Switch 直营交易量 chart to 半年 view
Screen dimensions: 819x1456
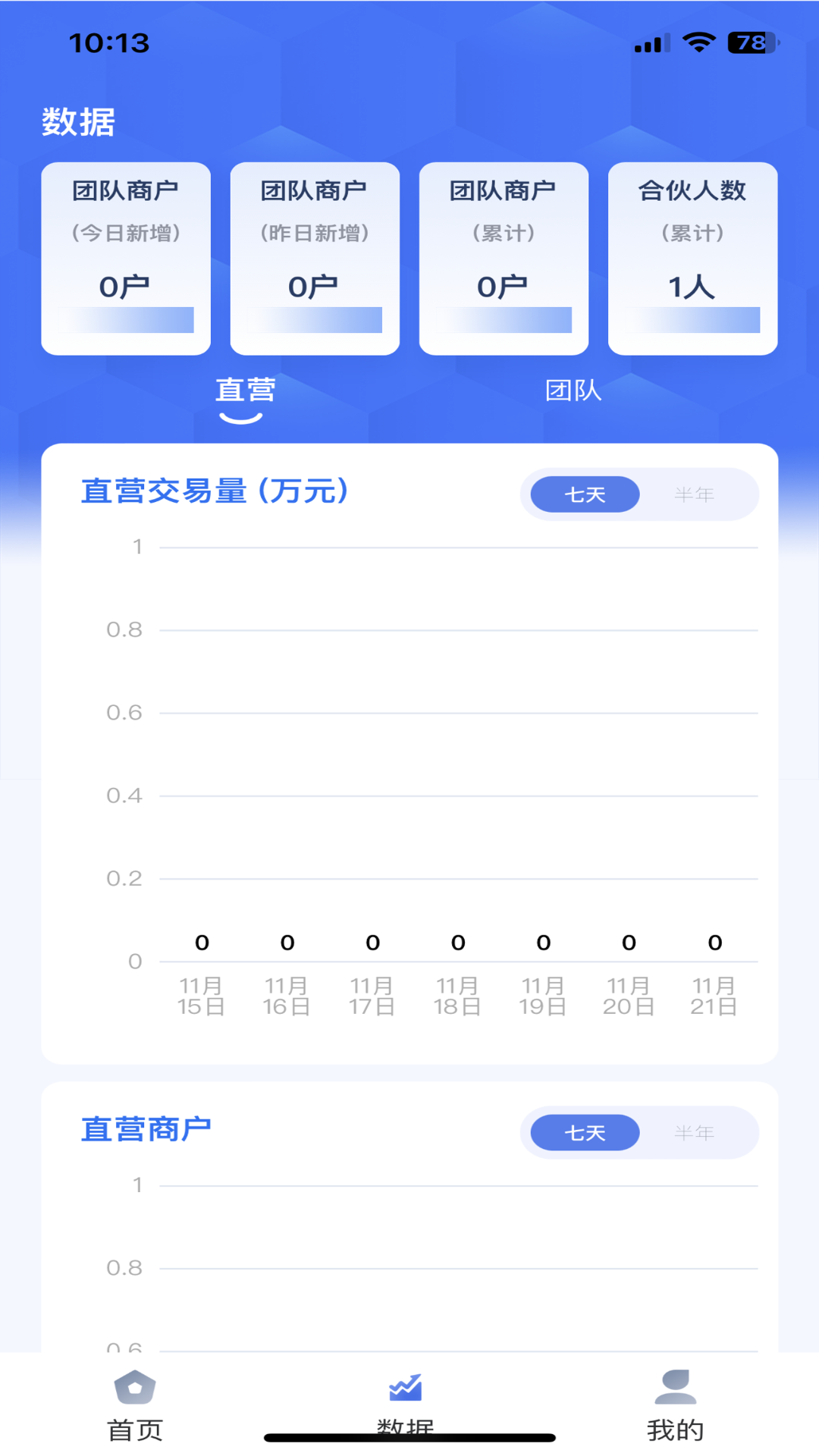pyautogui.click(x=695, y=494)
